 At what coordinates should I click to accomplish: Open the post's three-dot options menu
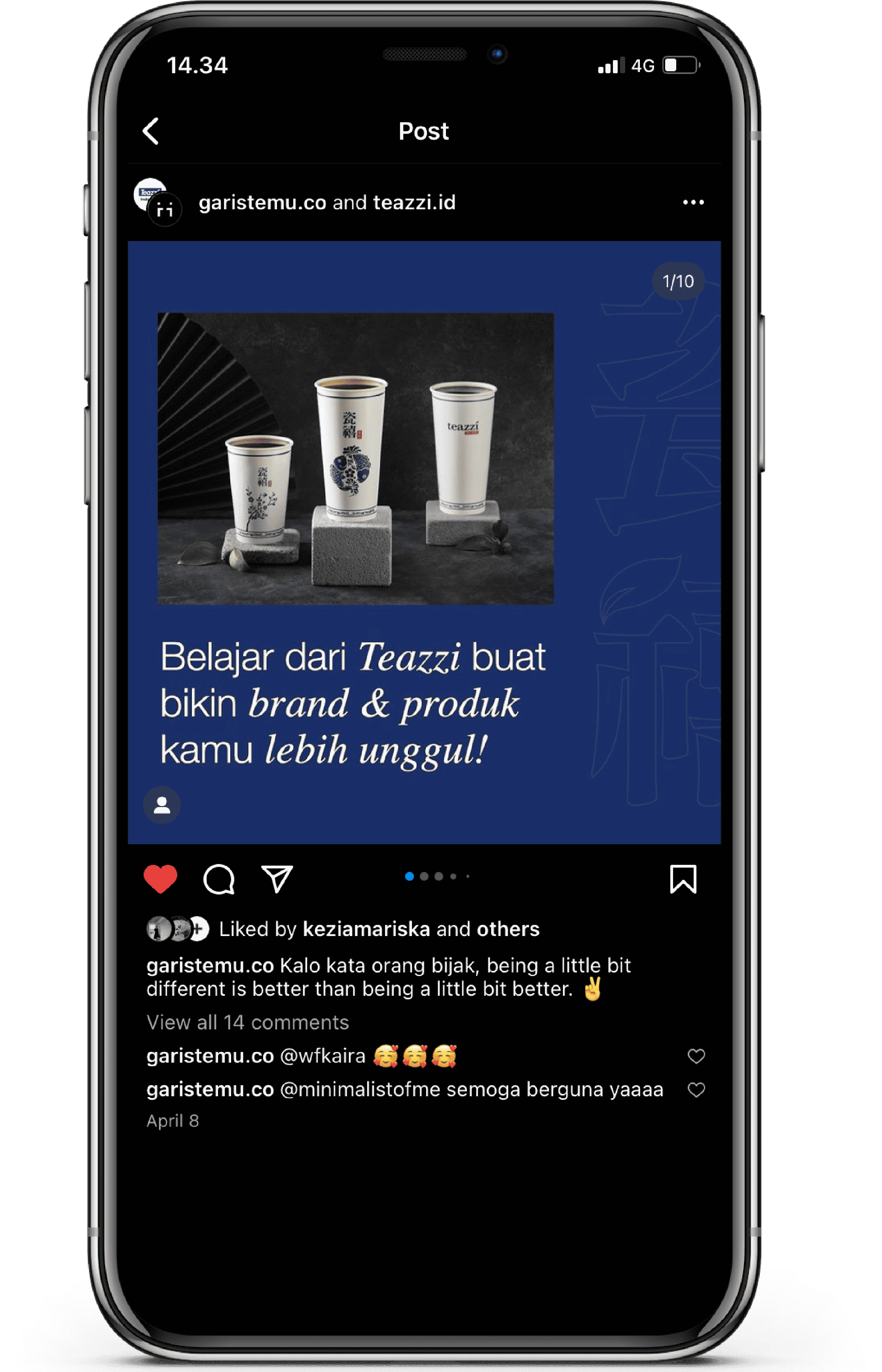(x=693, y=202)
